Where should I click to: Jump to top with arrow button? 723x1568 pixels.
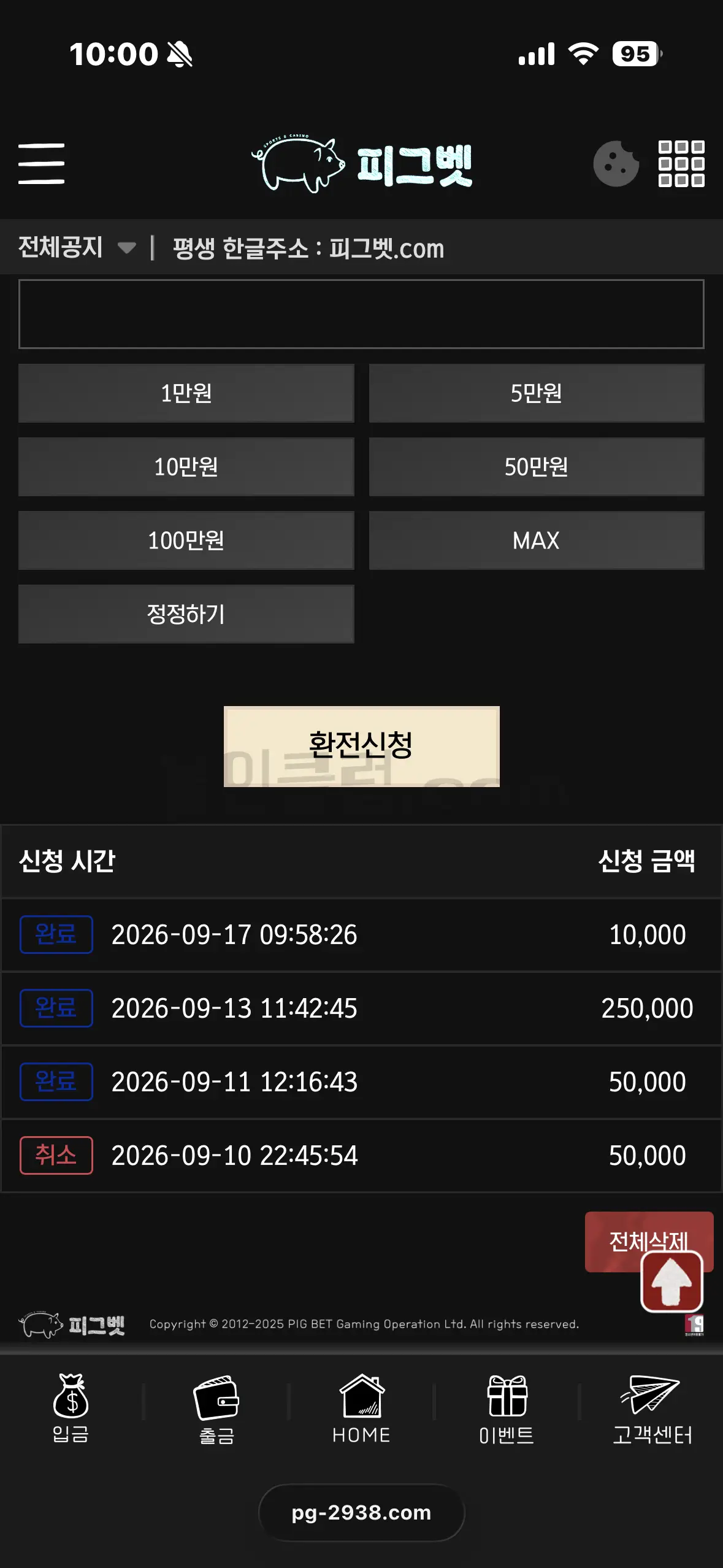[672, 1282]
